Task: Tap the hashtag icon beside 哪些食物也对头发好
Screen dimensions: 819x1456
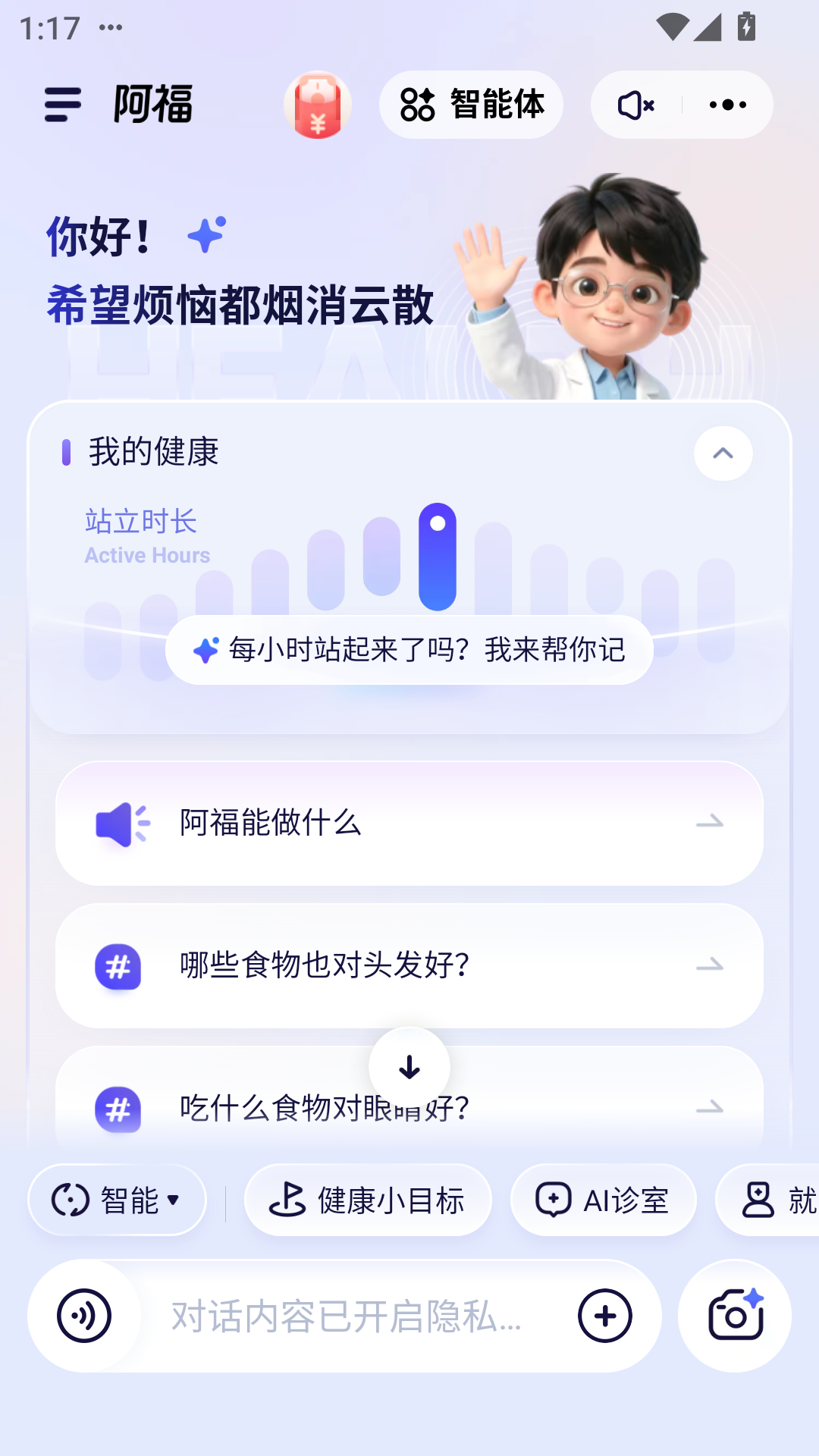Action: [117, 966]
